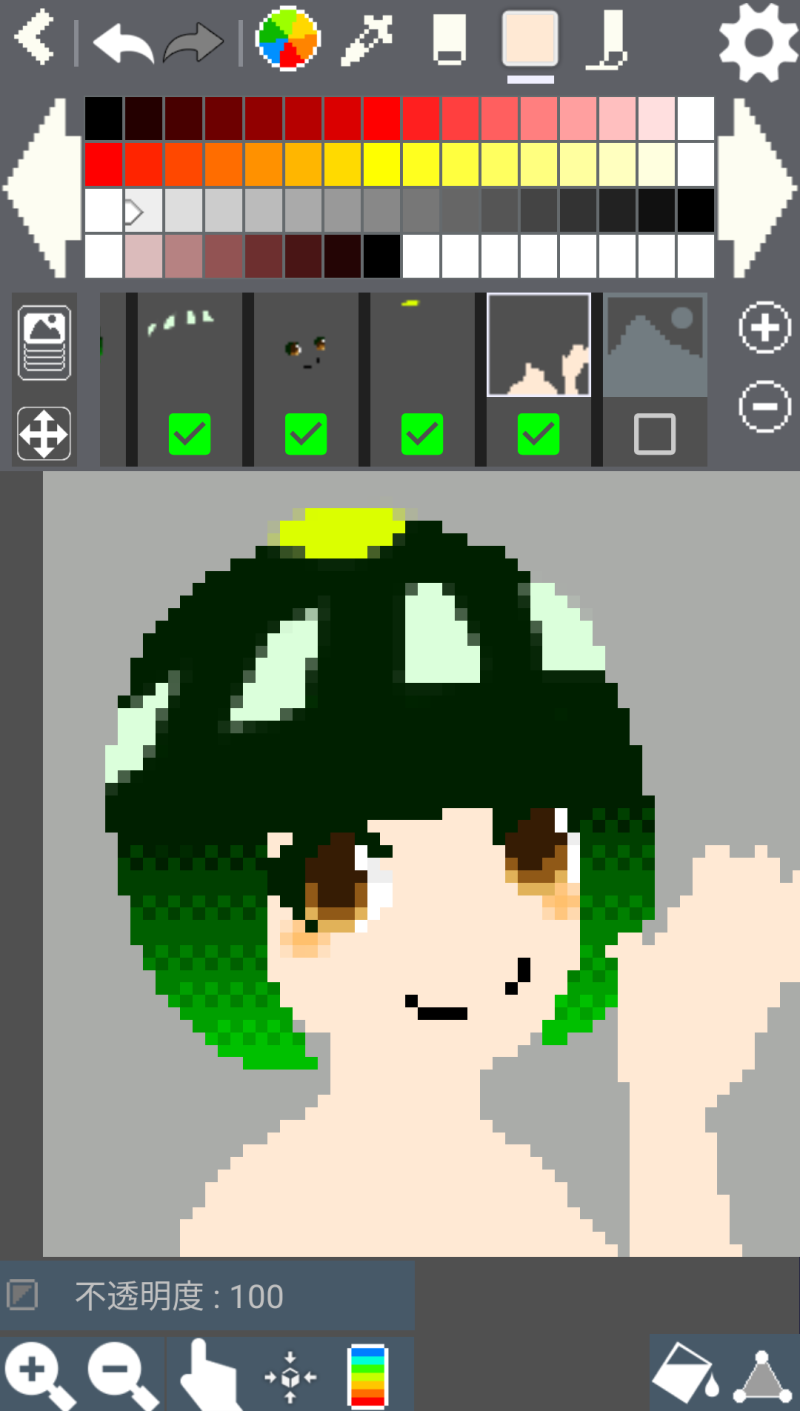Show the unchecked background layer

[655, 434]
